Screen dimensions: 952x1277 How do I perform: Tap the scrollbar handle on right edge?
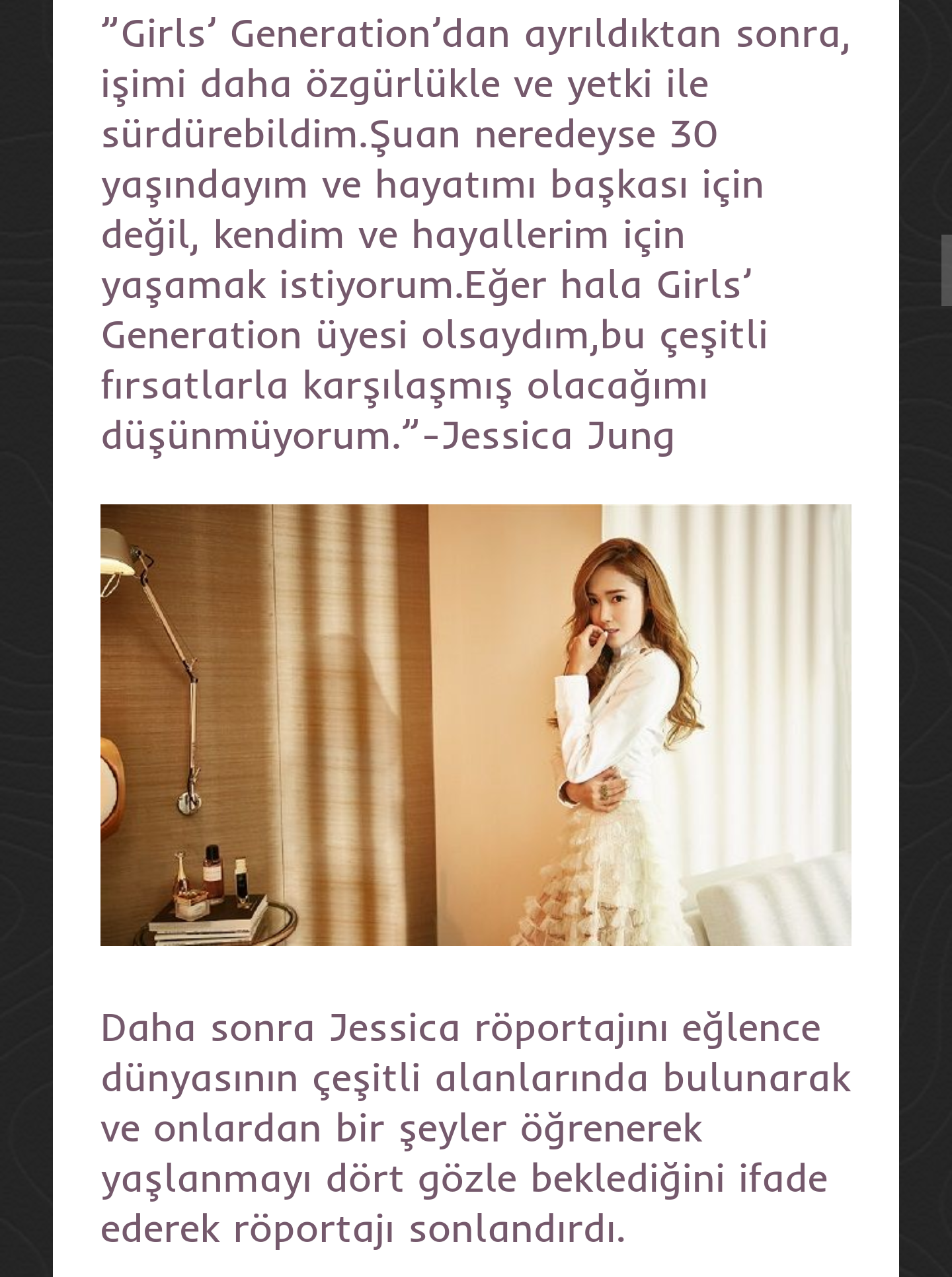(946, 270)
